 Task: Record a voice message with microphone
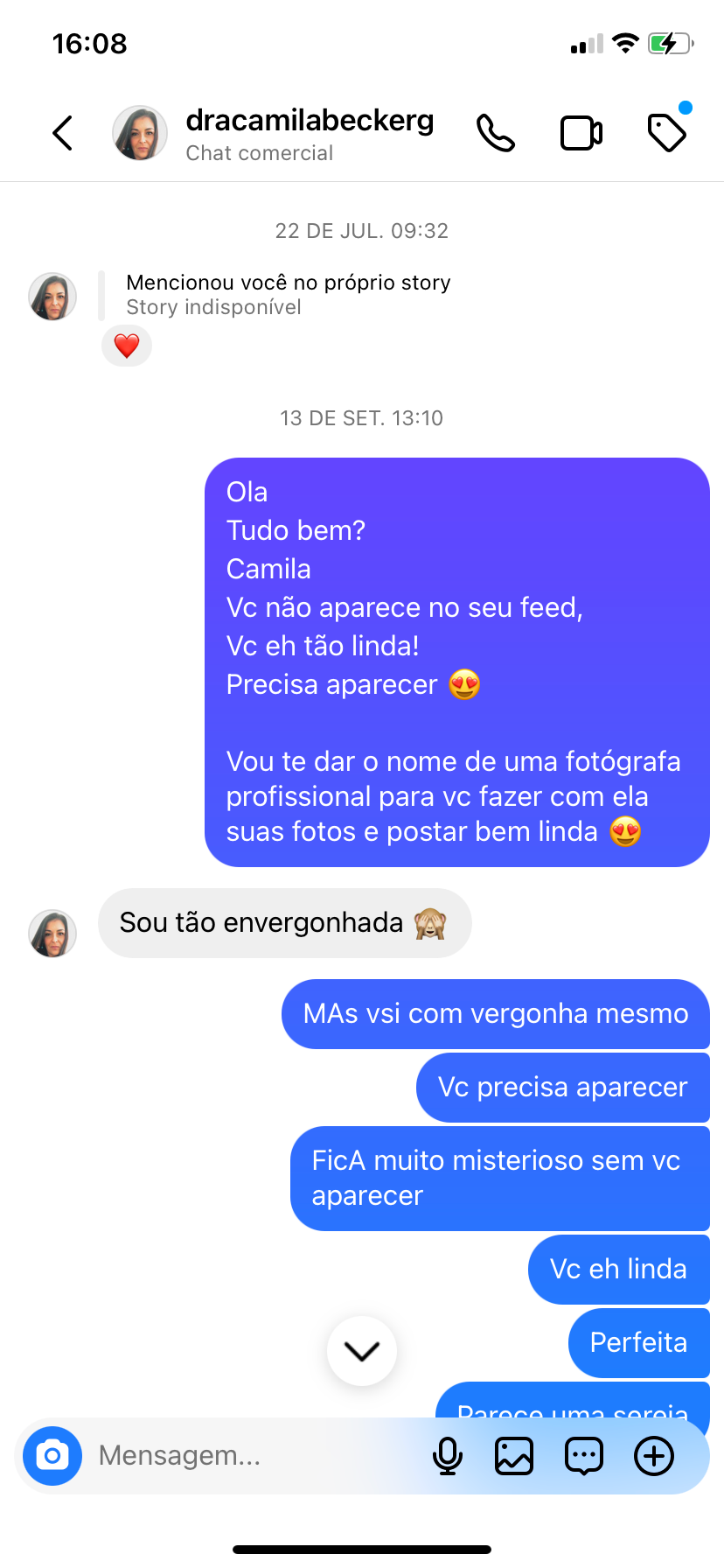pyautogui.click(x=448, y=1456)
